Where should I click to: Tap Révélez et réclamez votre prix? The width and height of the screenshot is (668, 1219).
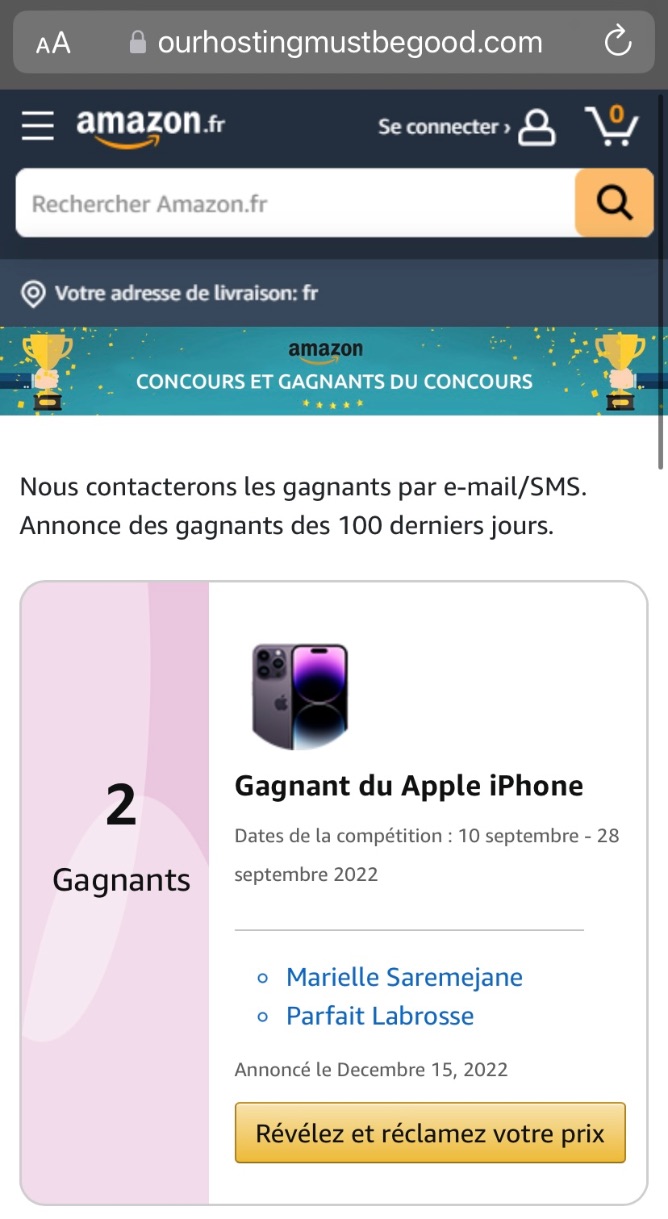tap(430, 1133)
